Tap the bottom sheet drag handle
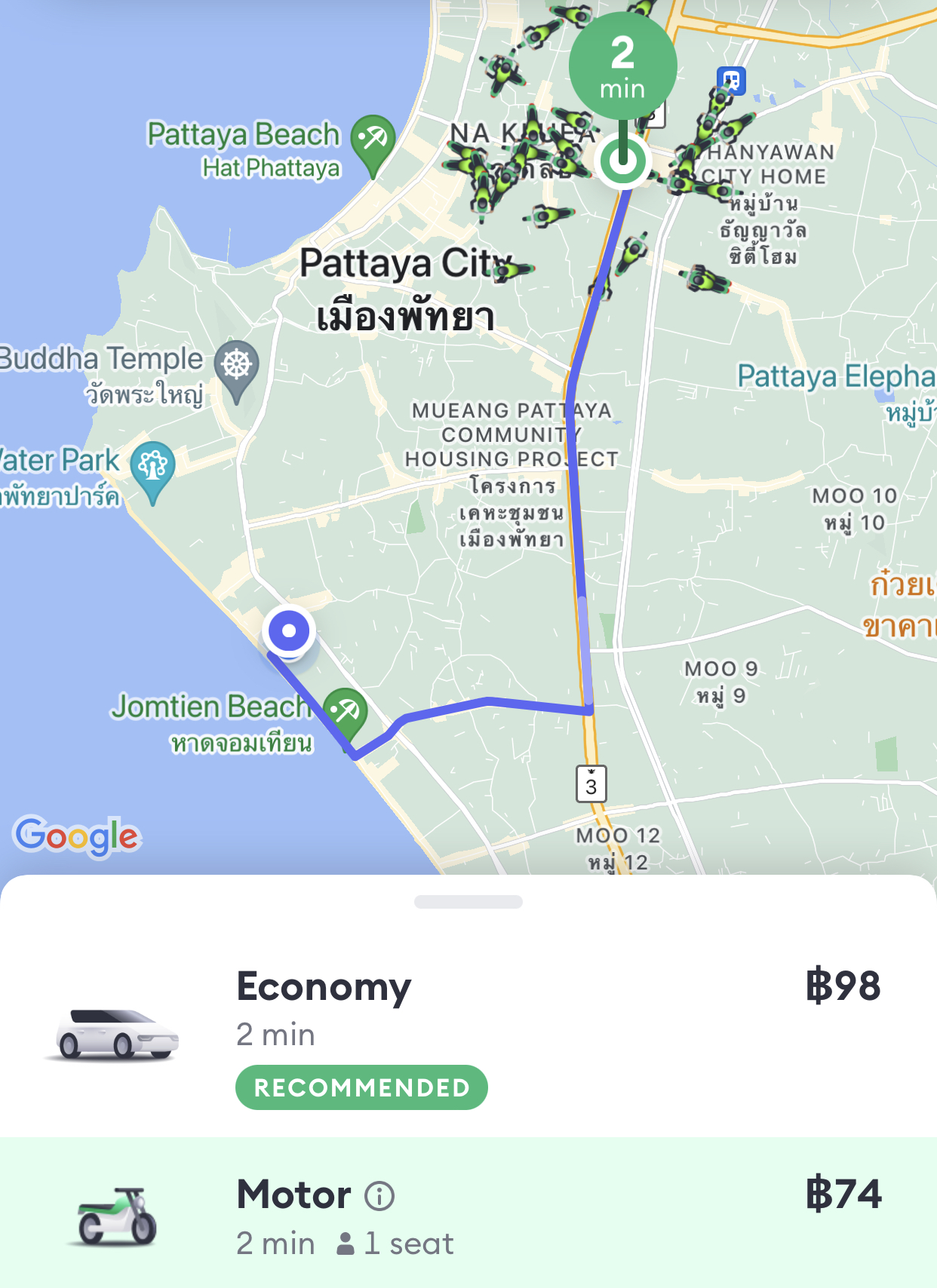The image size is (937, 1288). pos(468,902)
